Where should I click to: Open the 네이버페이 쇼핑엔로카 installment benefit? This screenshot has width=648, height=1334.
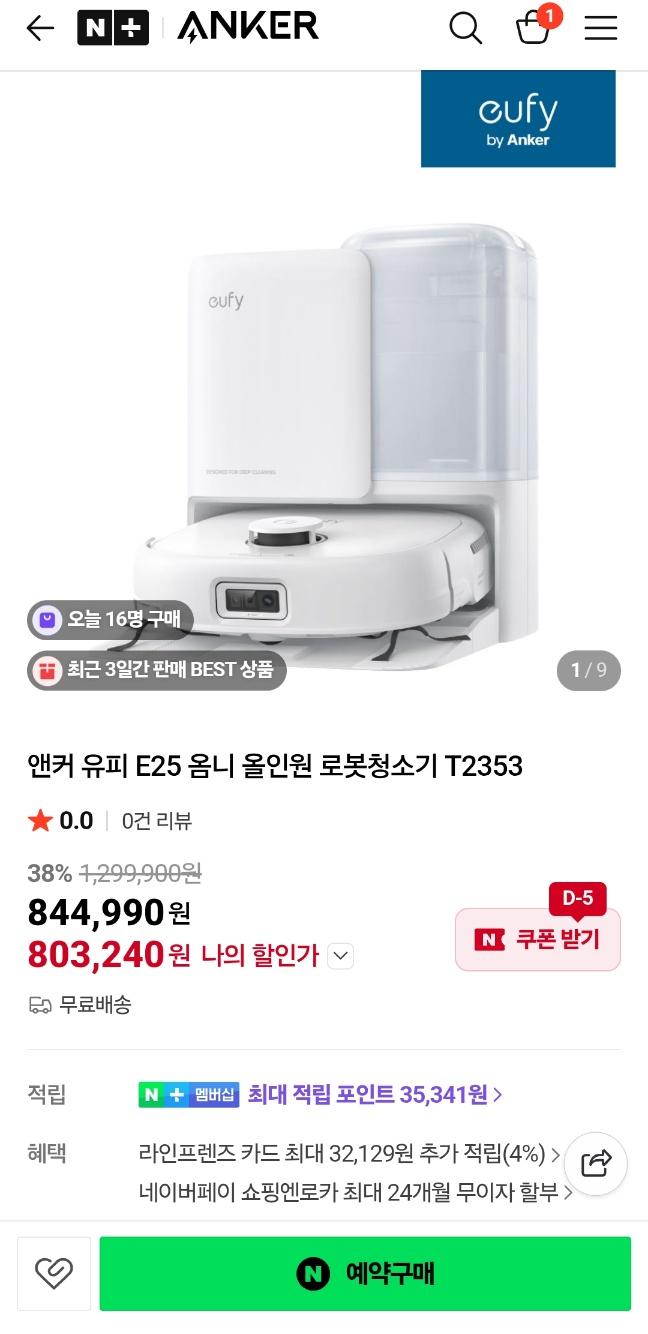click(355, 1192)
